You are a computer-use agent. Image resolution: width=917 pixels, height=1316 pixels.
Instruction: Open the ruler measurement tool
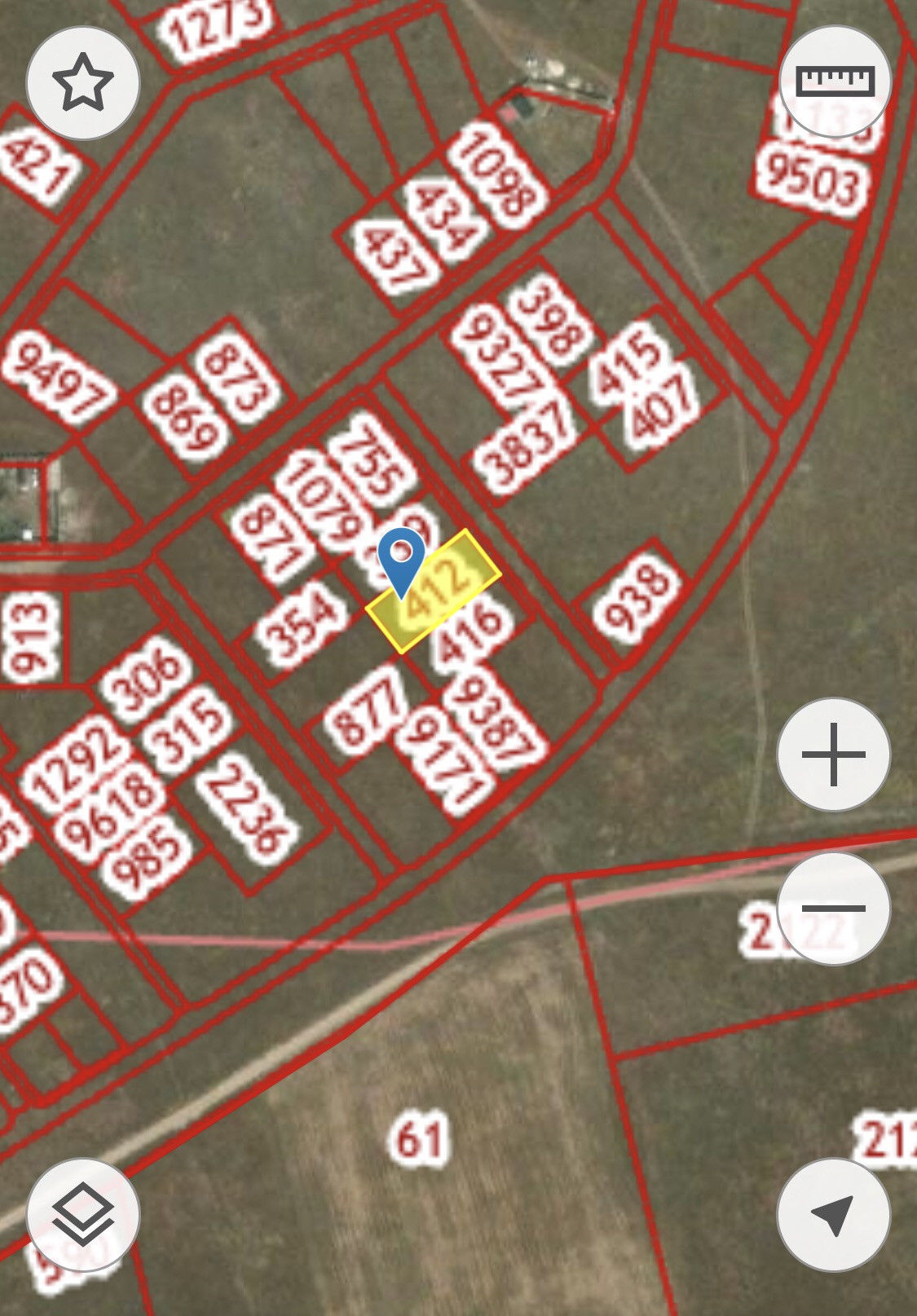pyautogui.click(x=835, y=81)
